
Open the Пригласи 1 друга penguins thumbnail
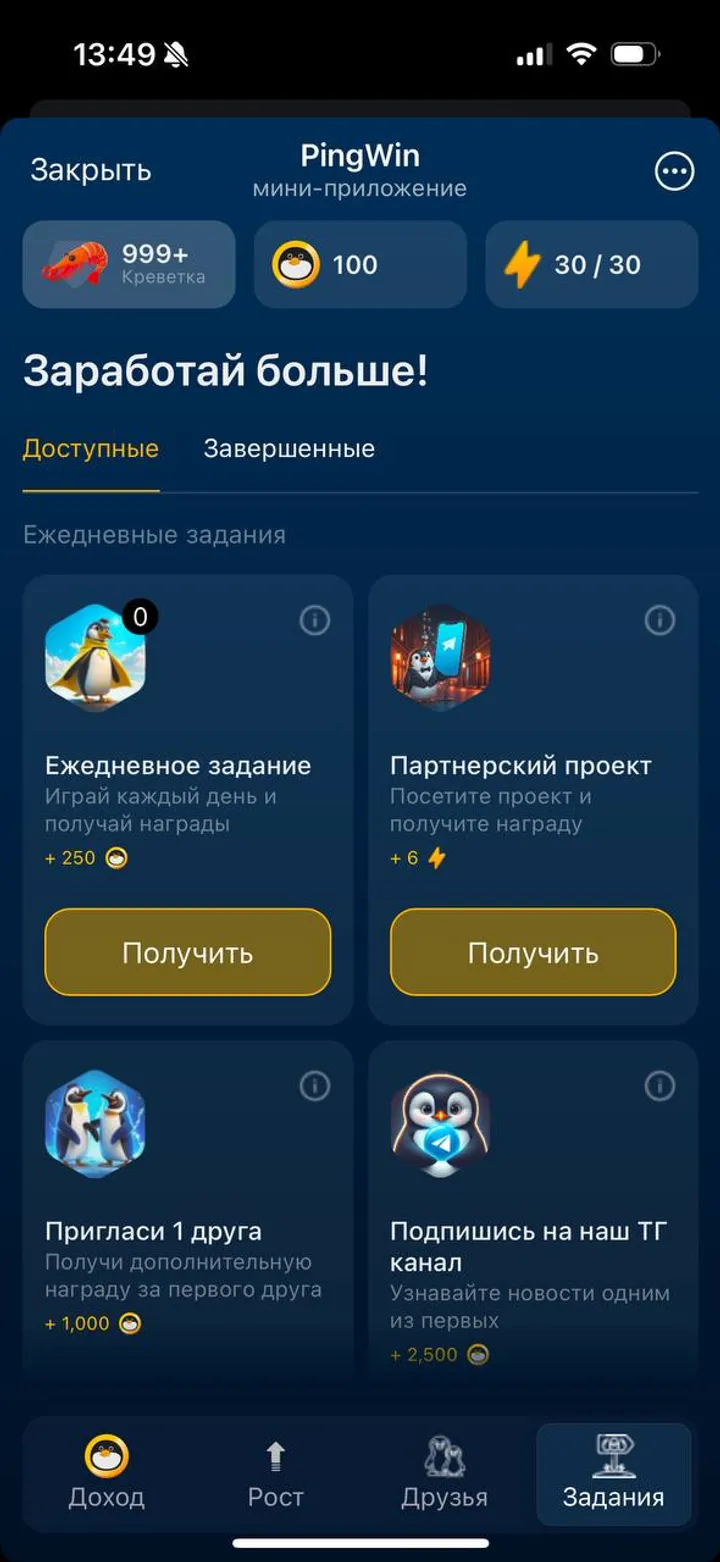tap(96, 1122)
